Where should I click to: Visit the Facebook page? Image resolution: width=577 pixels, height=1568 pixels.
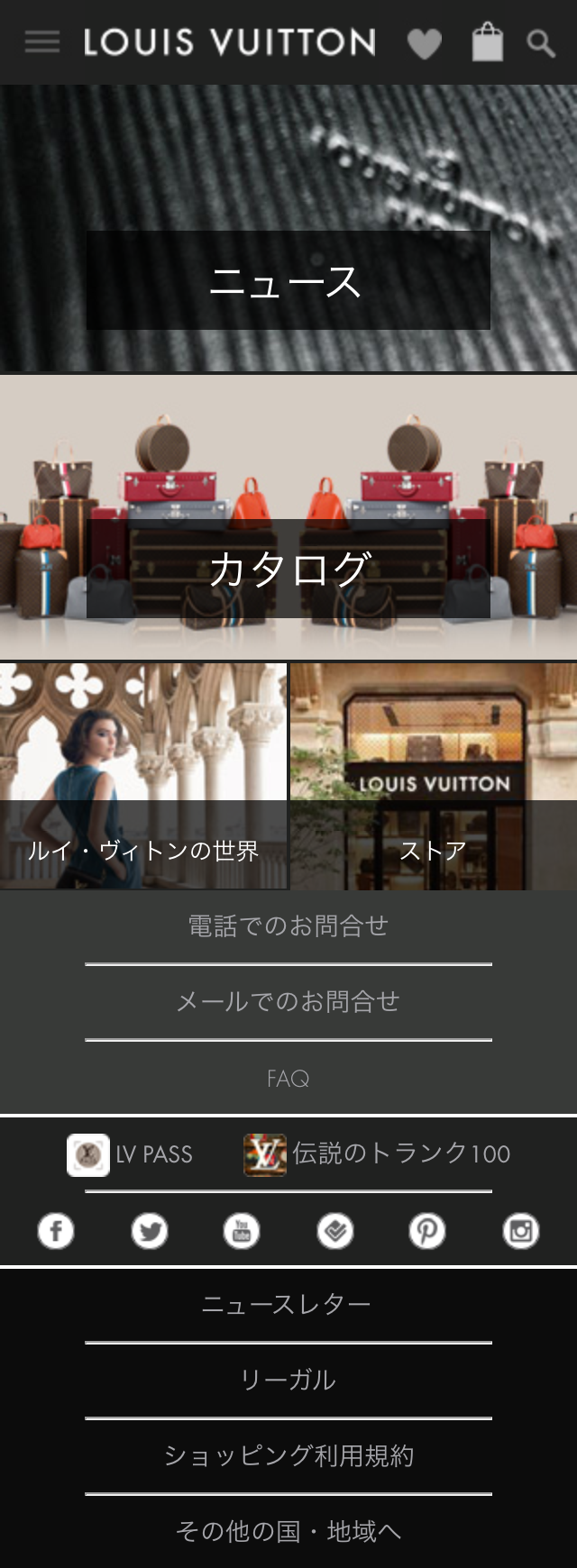56,1231
